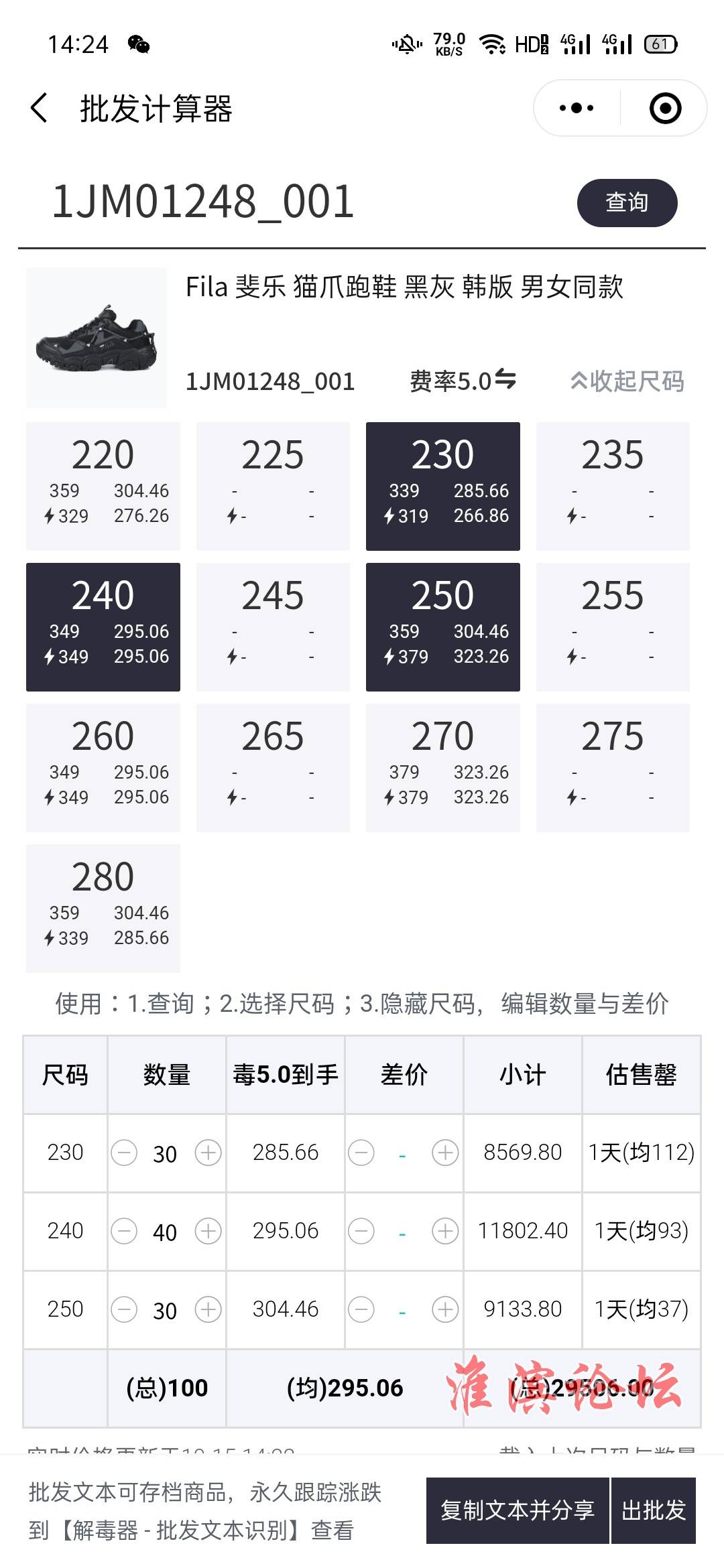Select size 220 tile

tap(103, 486)
